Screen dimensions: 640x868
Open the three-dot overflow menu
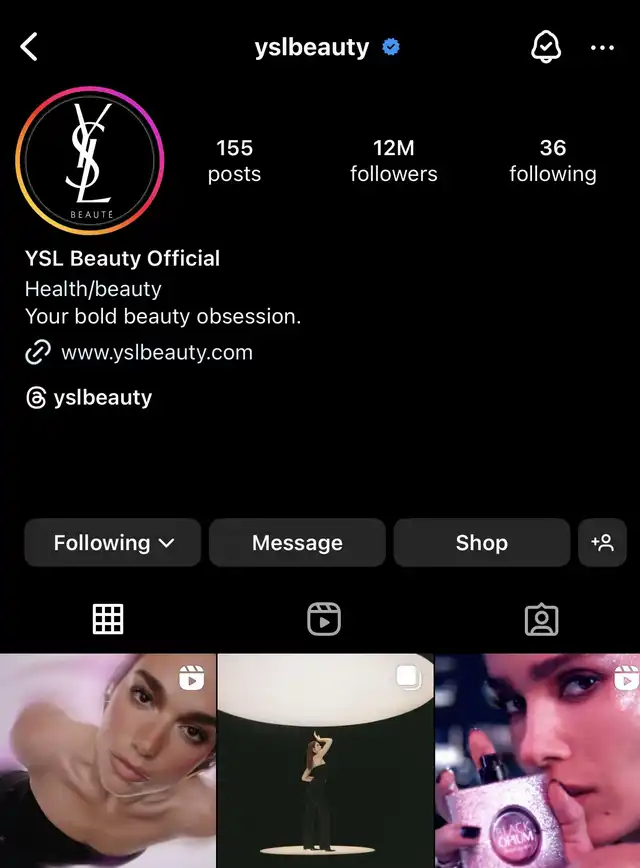602,47
